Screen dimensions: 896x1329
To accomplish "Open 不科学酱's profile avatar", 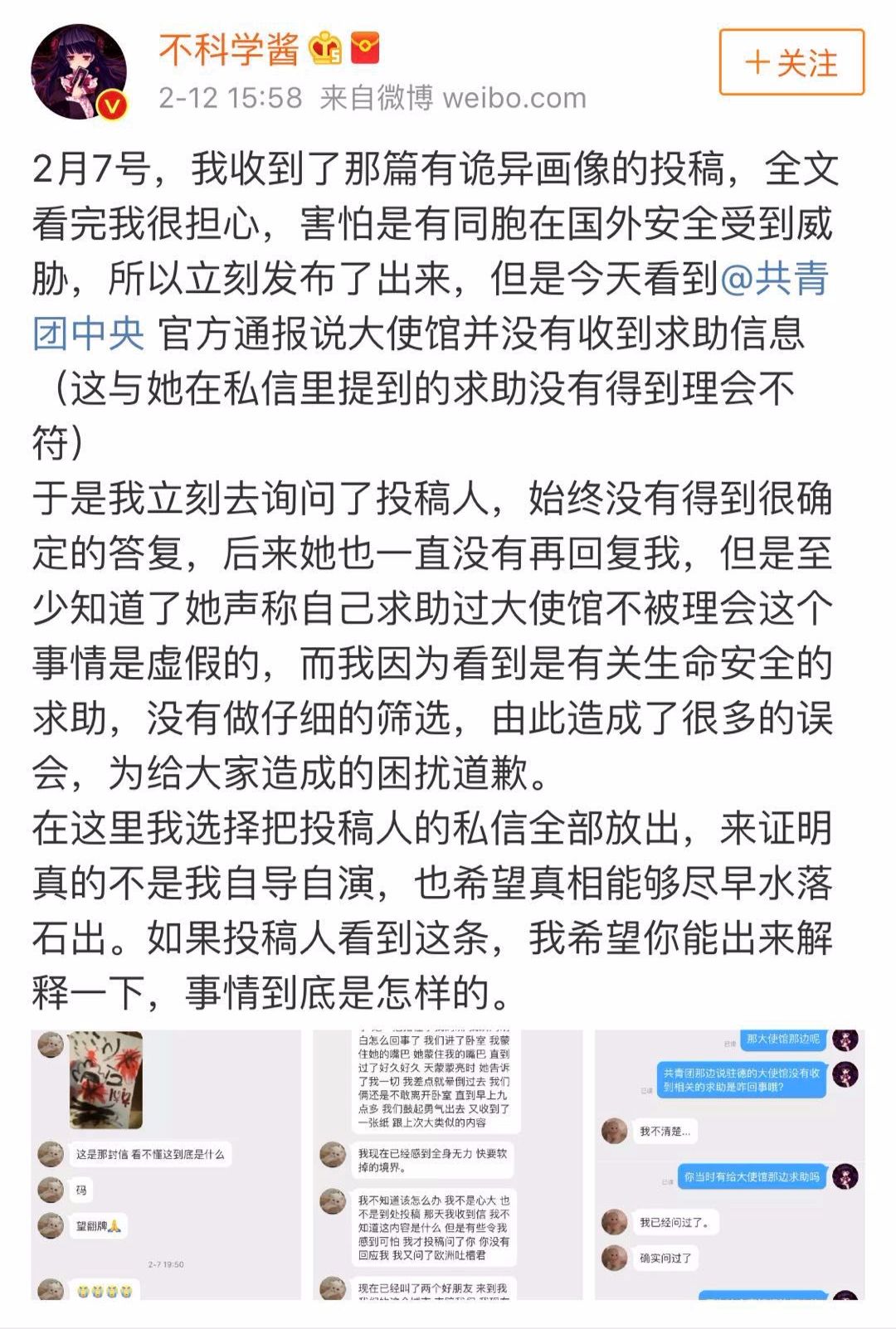I will [79, 71].
